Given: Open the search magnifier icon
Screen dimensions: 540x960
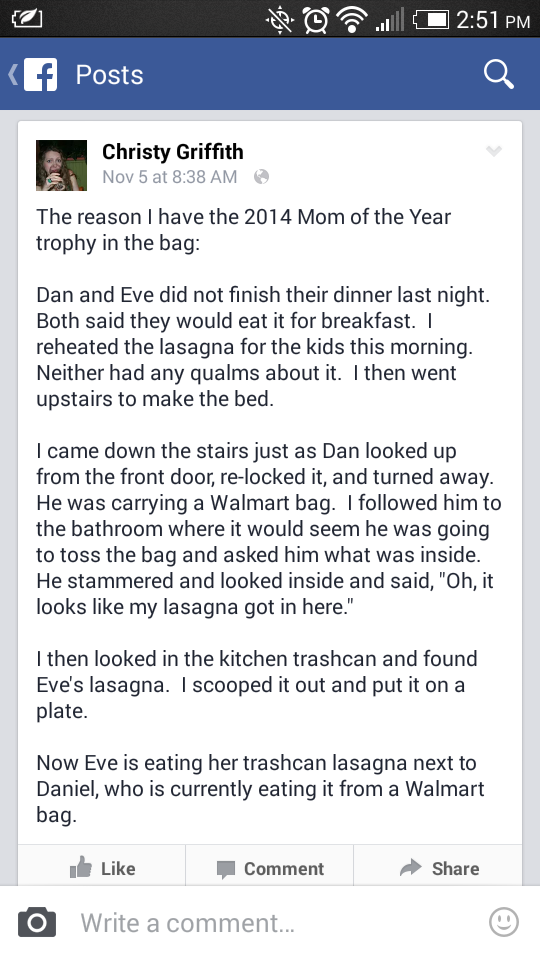Looking at the screenshot, I should pyautogui.click(x=498, y=75).
